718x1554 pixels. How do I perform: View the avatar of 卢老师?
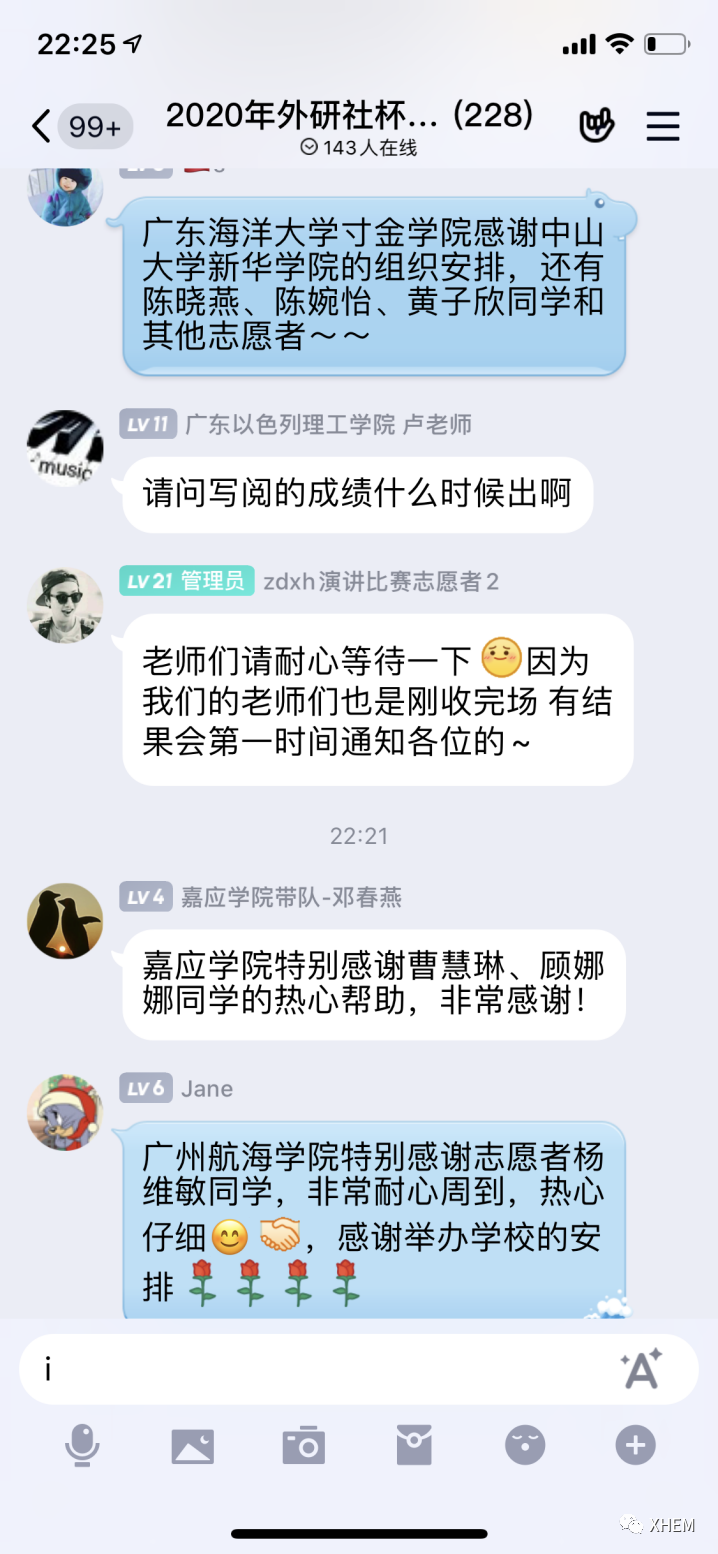pyautogui.click(x=65, y=448)
